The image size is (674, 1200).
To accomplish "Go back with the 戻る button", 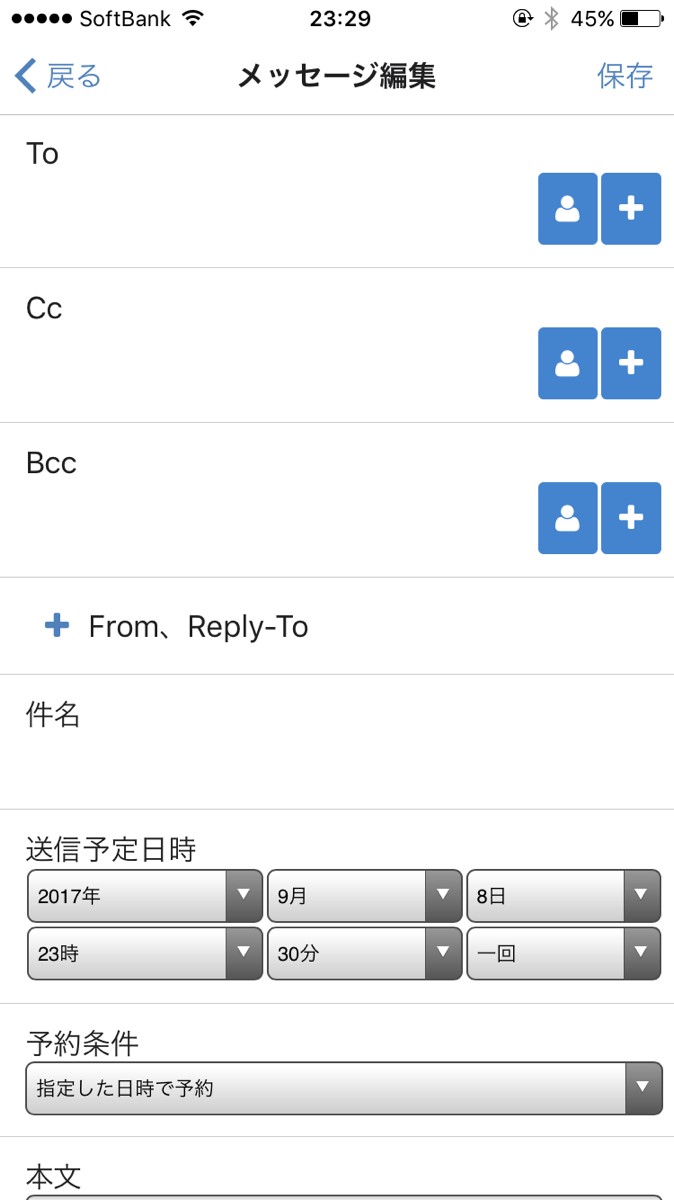I will [58, 76].
